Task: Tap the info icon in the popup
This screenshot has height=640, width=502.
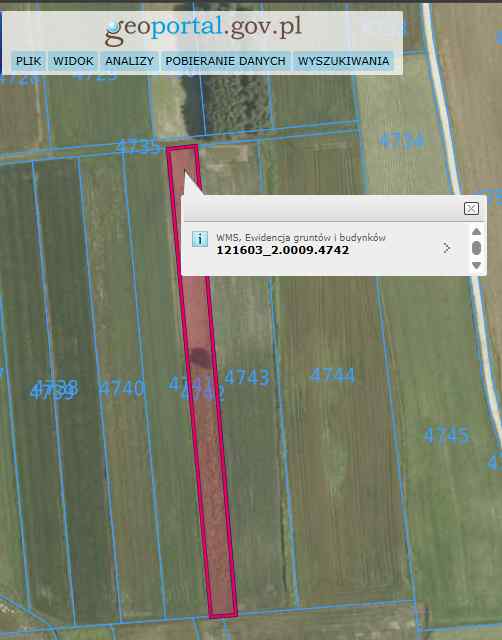Action: coord(200,239)
